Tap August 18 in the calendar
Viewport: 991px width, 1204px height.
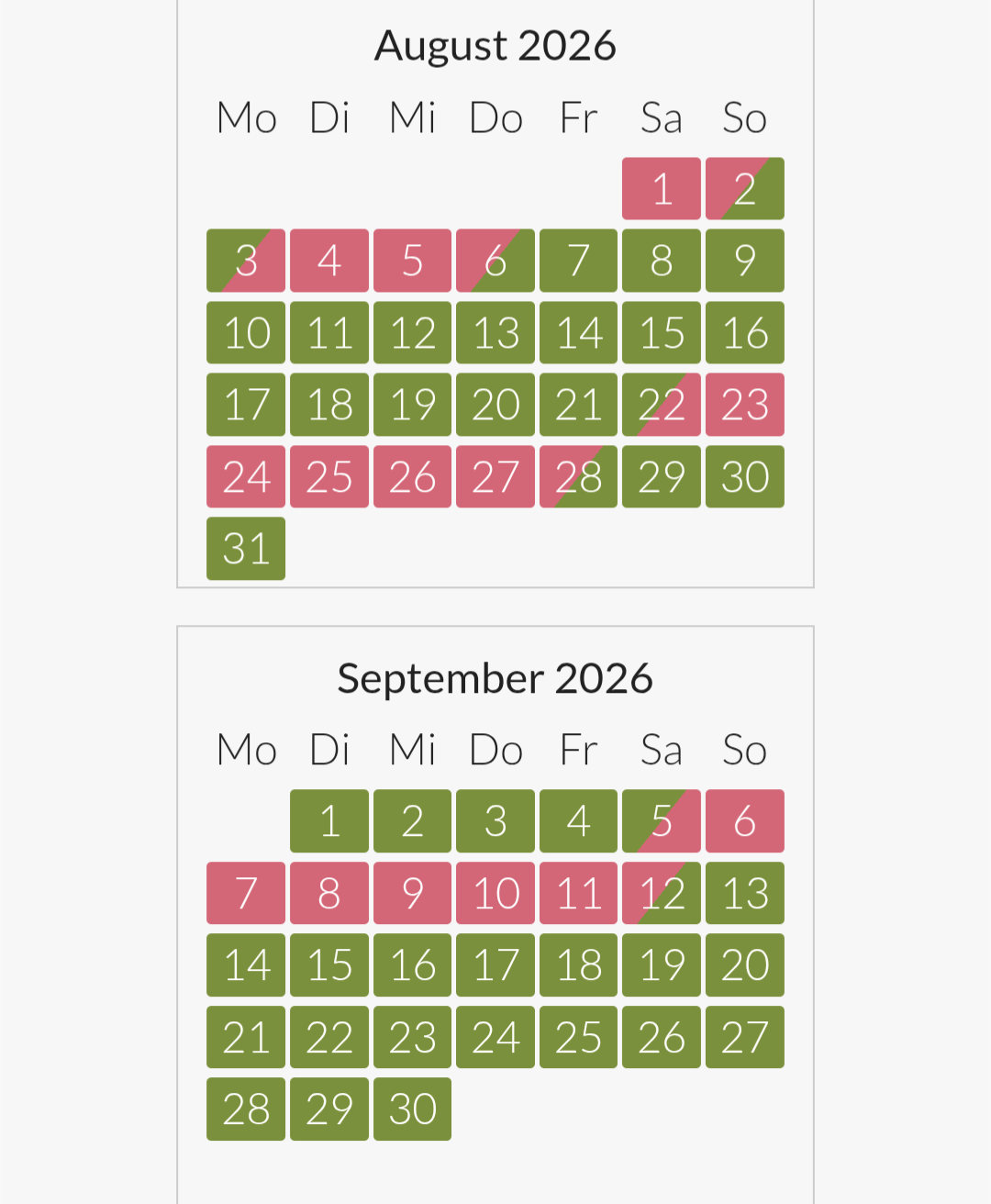tap(329, 405)
